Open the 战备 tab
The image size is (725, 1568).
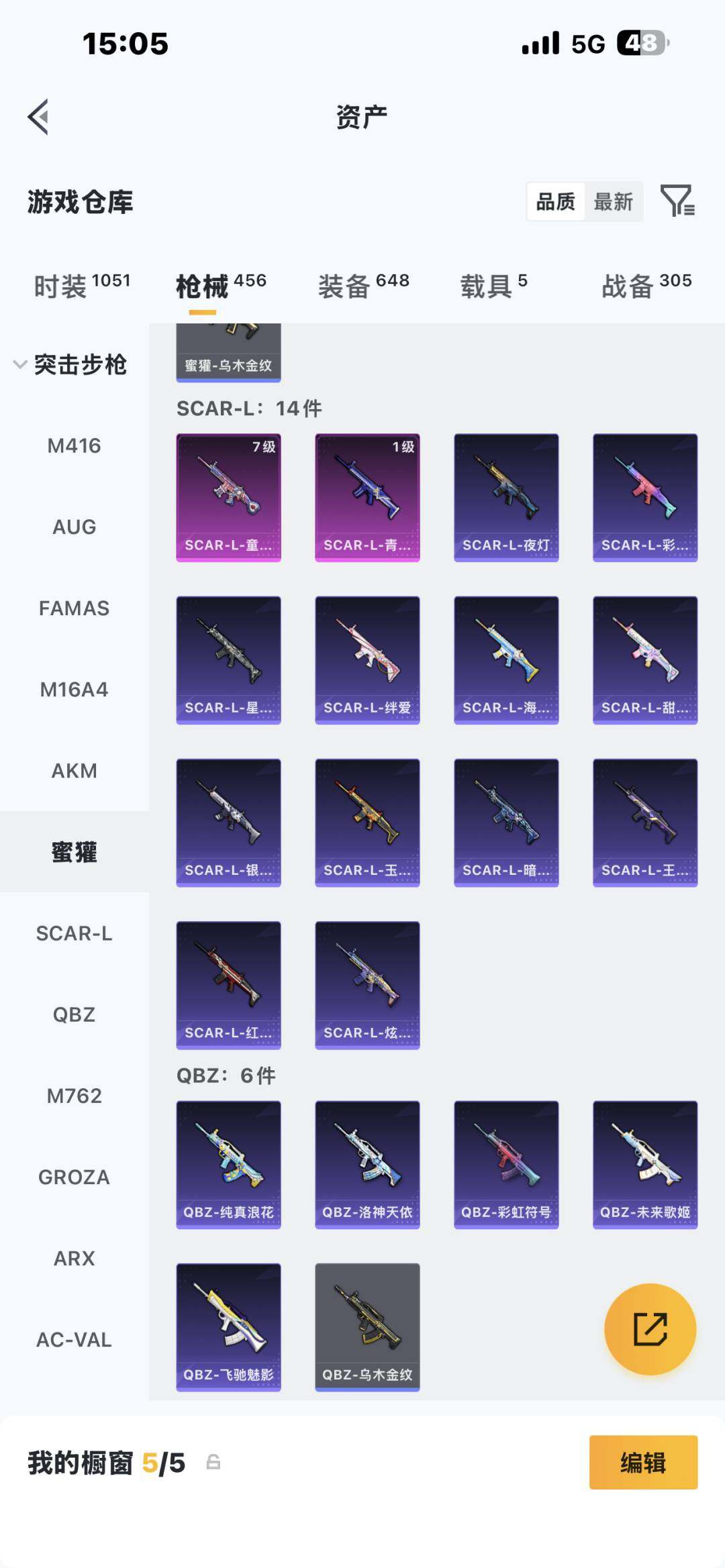coord(646,286)
